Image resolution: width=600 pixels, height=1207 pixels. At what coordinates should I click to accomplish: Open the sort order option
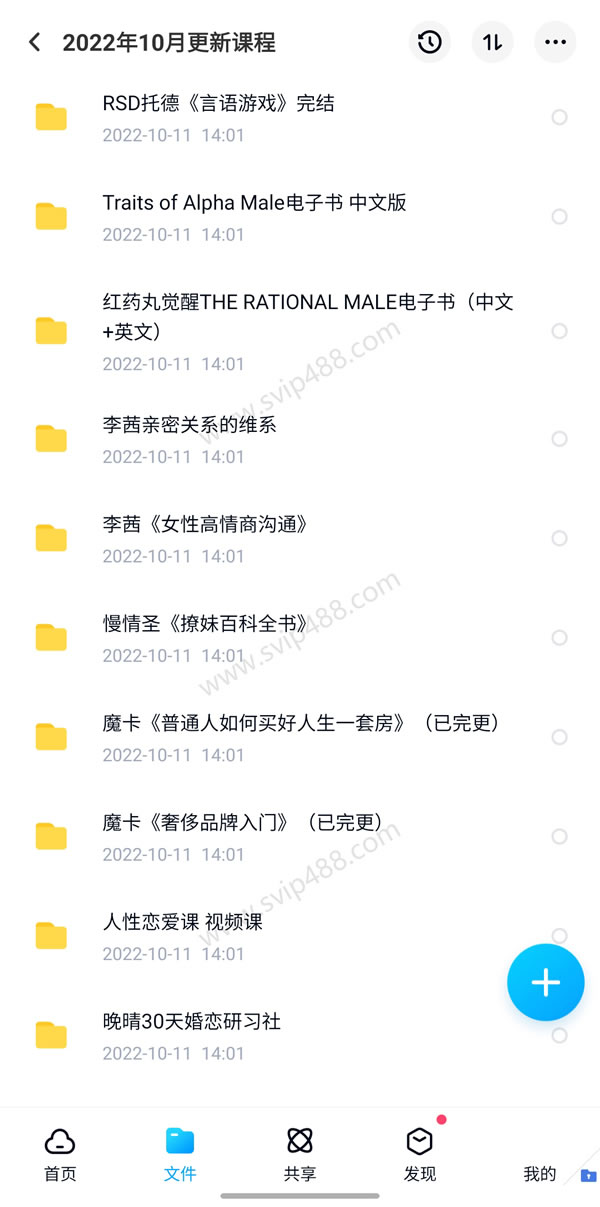coord(492,42)
